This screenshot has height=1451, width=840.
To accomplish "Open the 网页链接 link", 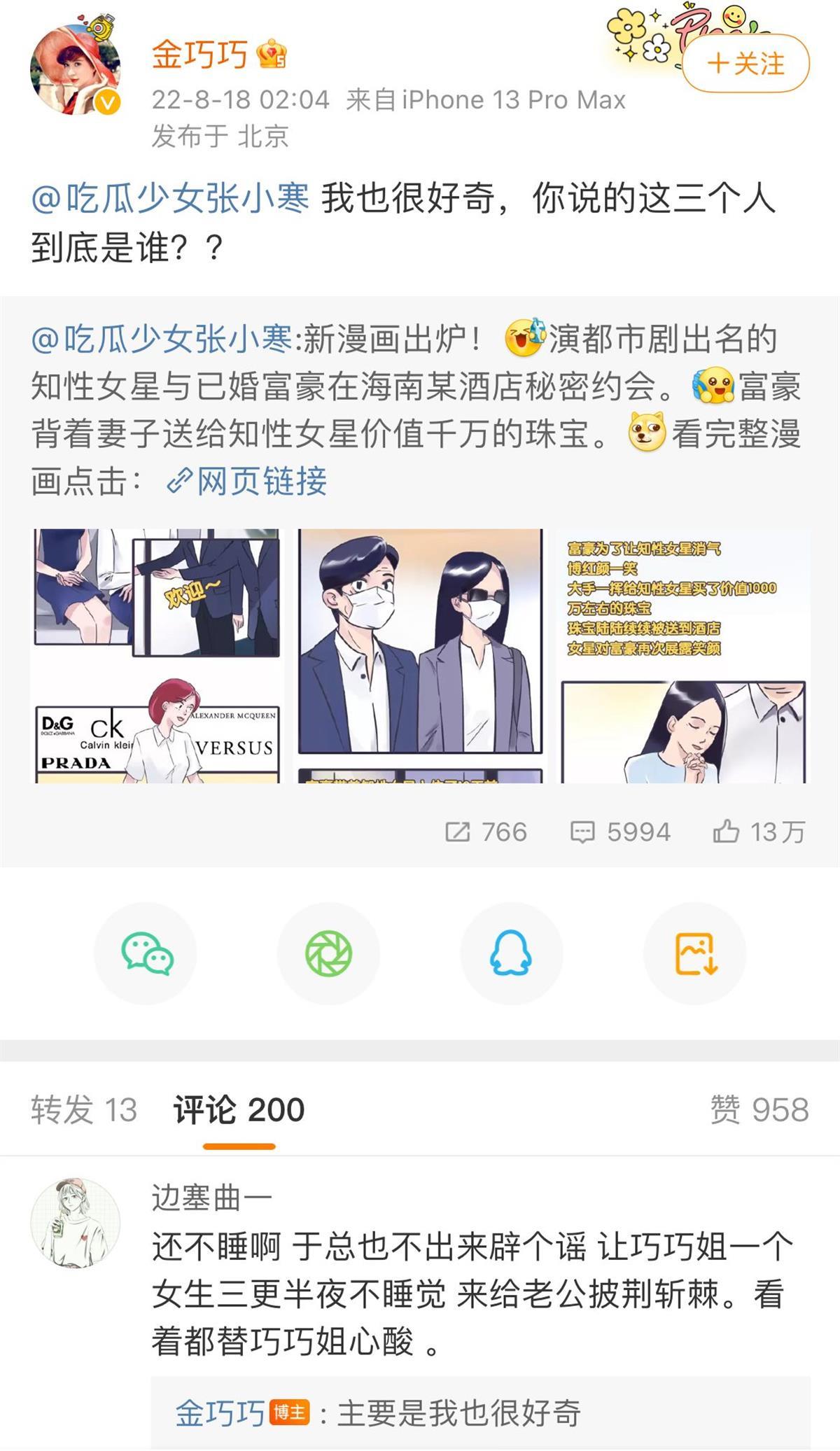I will coord(248,482).
